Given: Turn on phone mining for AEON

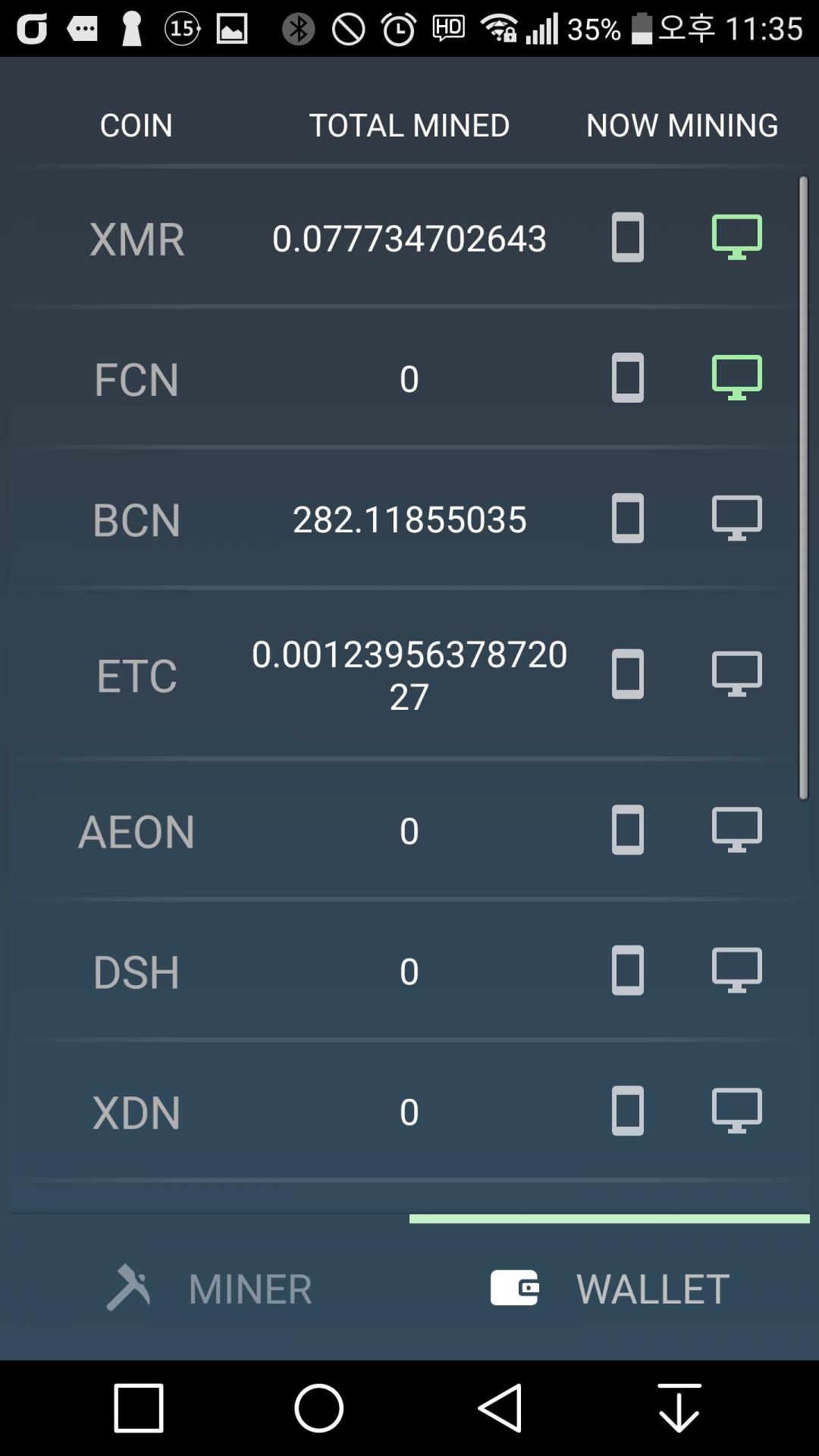Looking at the screenshot, I should [x=627, y=830].
